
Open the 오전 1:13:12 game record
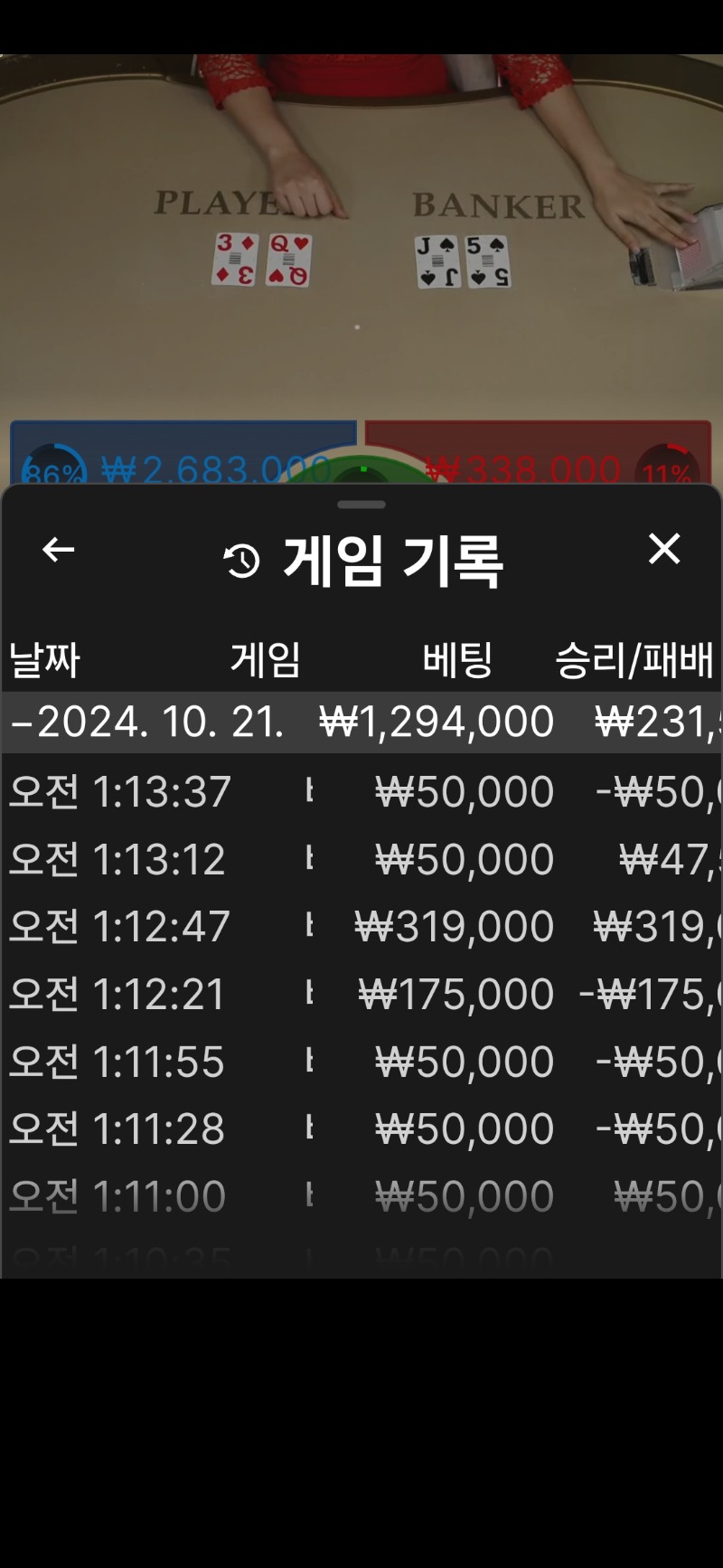click(361, 859)
